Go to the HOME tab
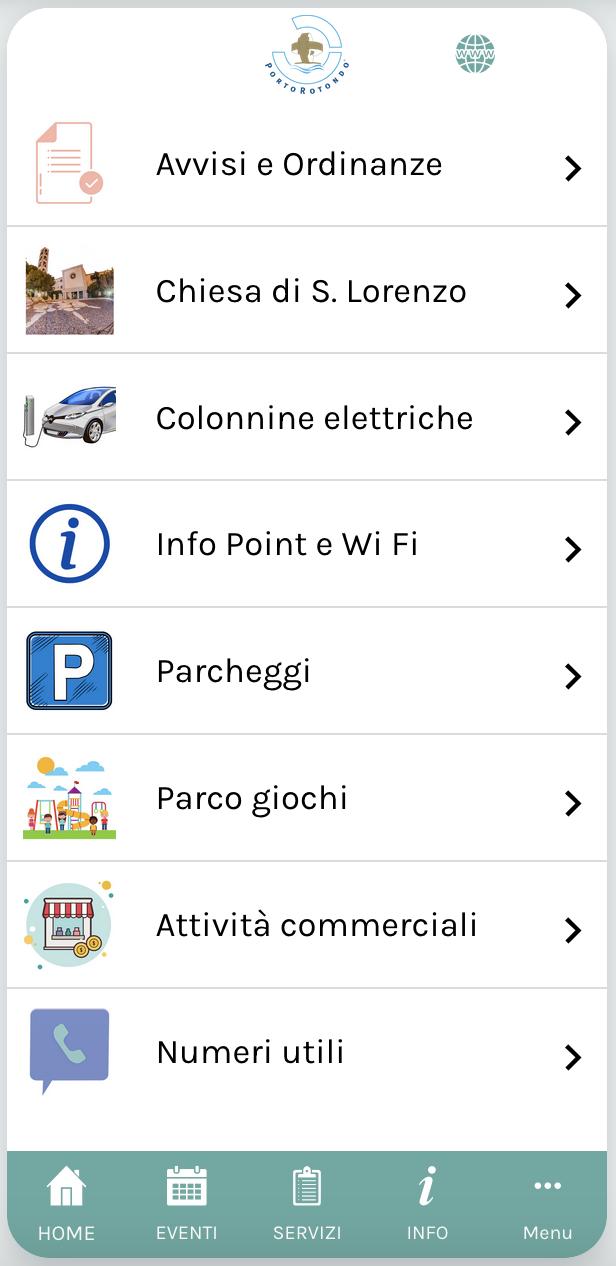Screen dimensions: 616x1266 point(67,1204)
